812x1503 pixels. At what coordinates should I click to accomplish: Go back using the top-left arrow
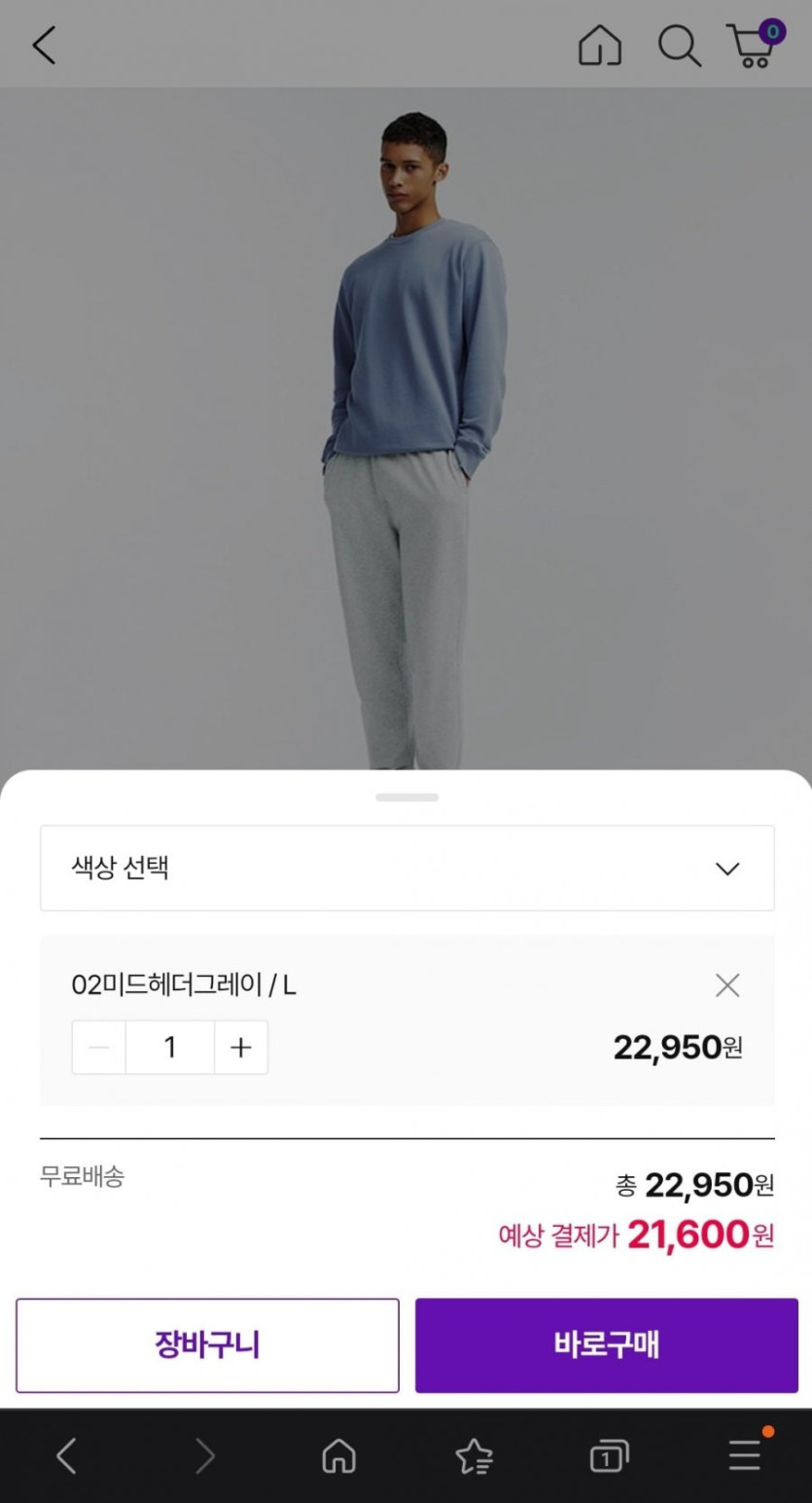pos(44,46)
